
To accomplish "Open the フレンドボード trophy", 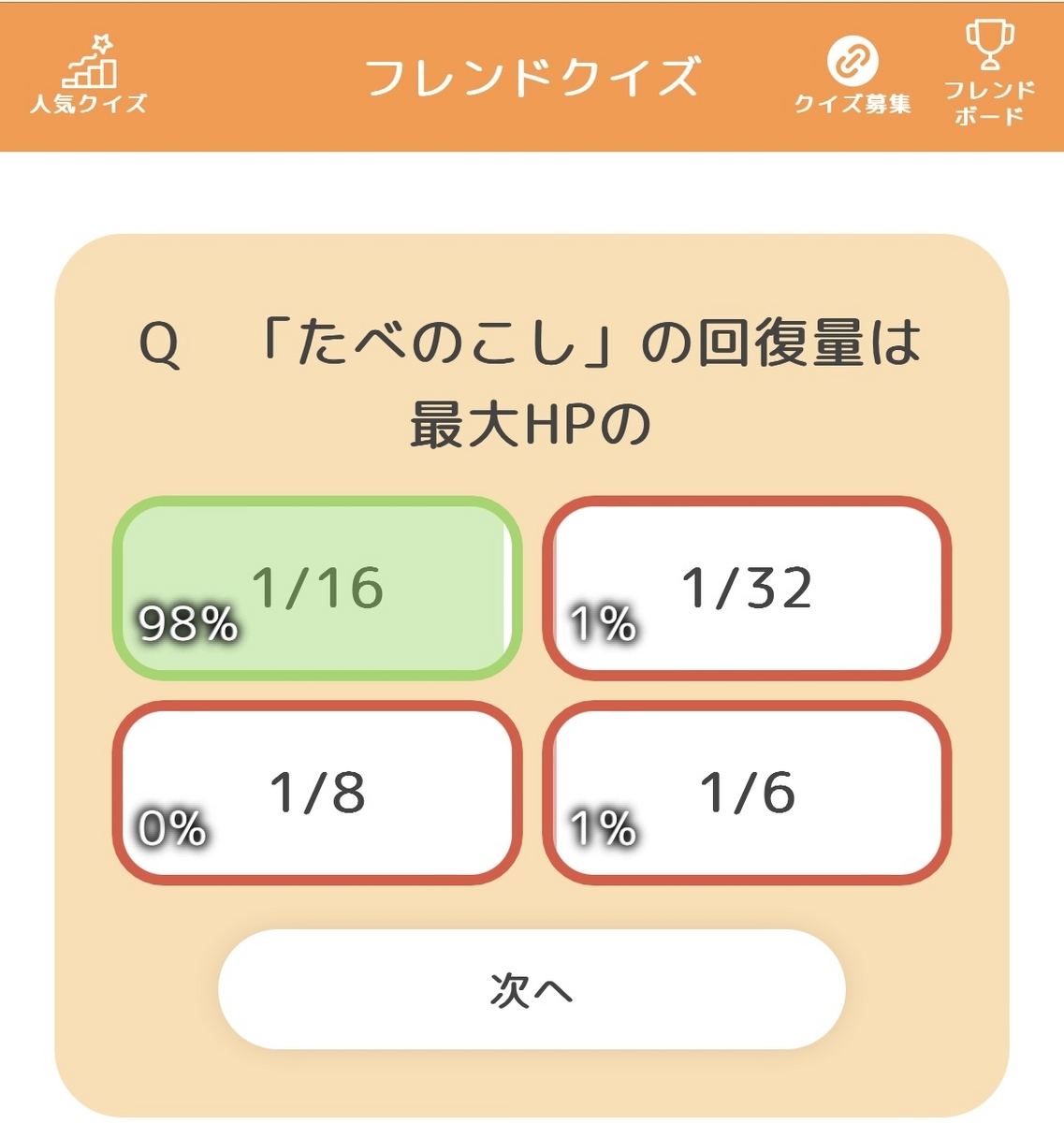I will 989,74.
